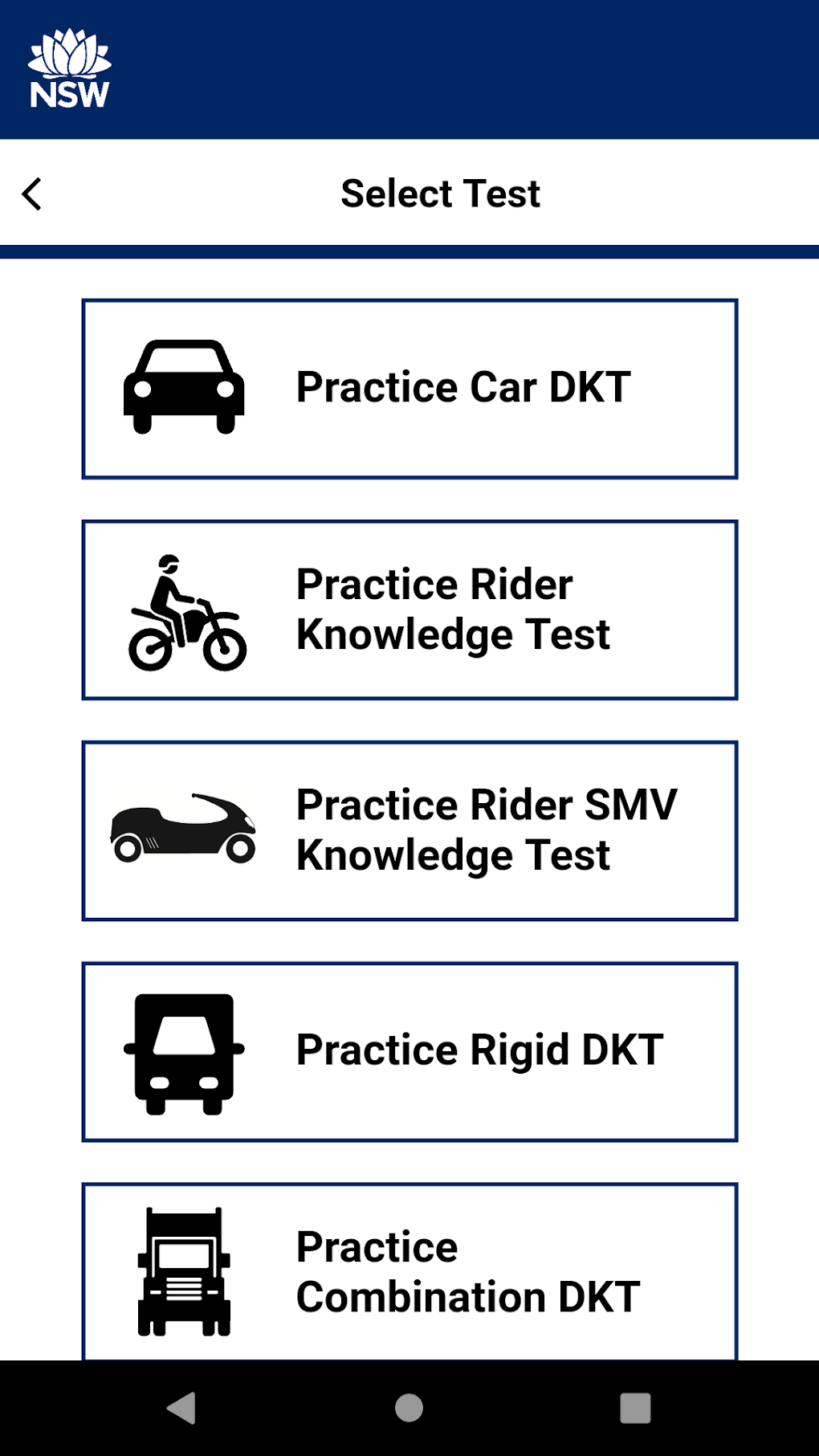Click the Practice Rider Knowledge Test label
This screenshot has width=819, height=1456.
[x=452, y=610]
